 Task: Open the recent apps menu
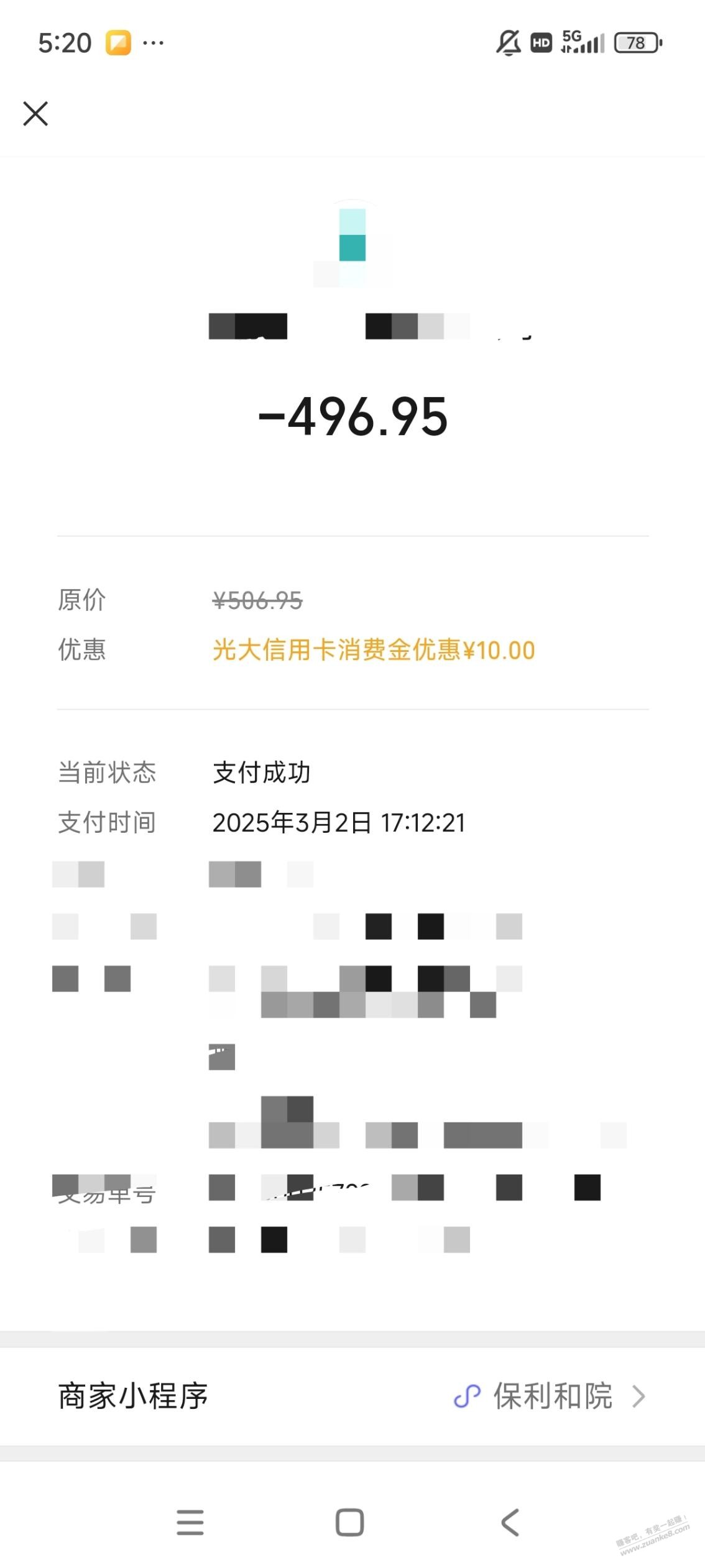(190, 1522)
